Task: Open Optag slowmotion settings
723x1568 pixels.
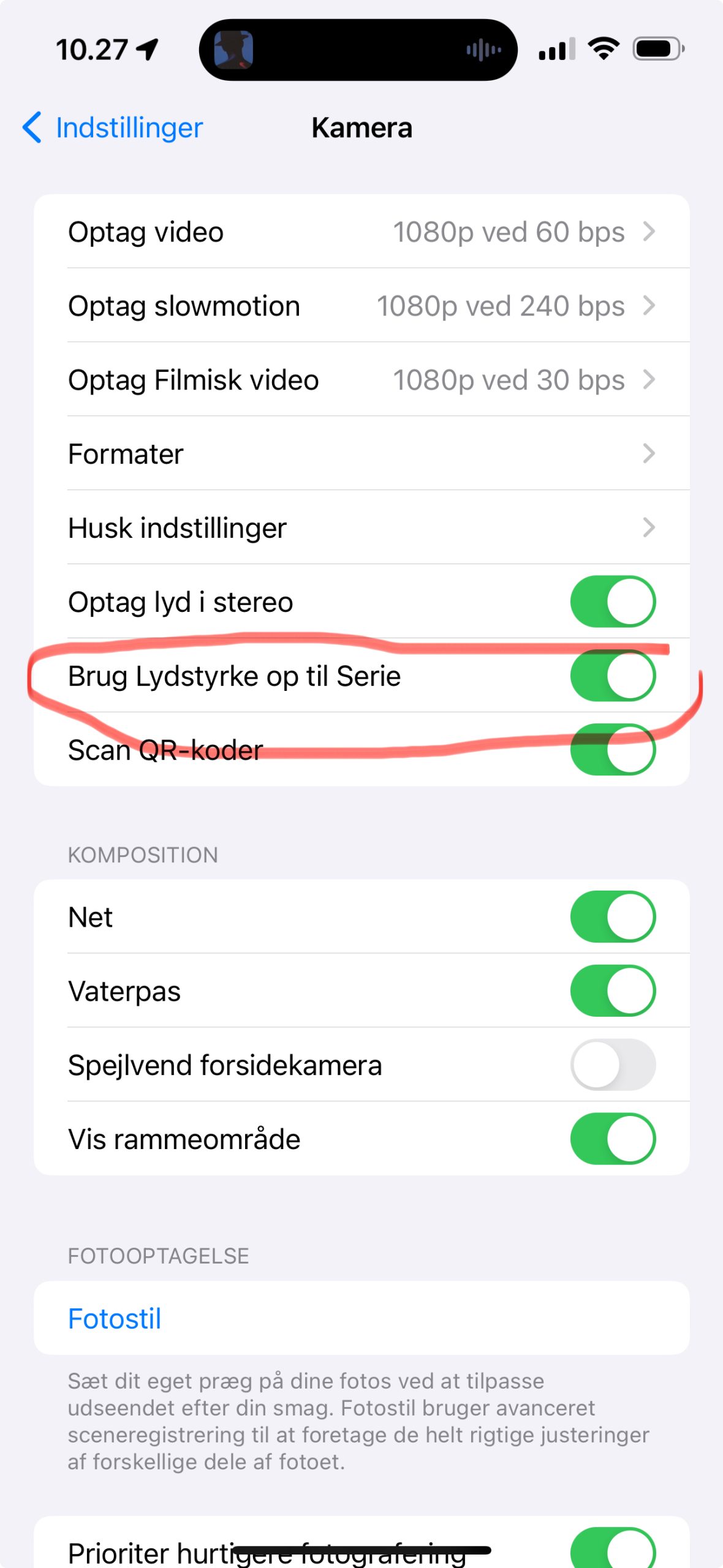Action: 362,306
